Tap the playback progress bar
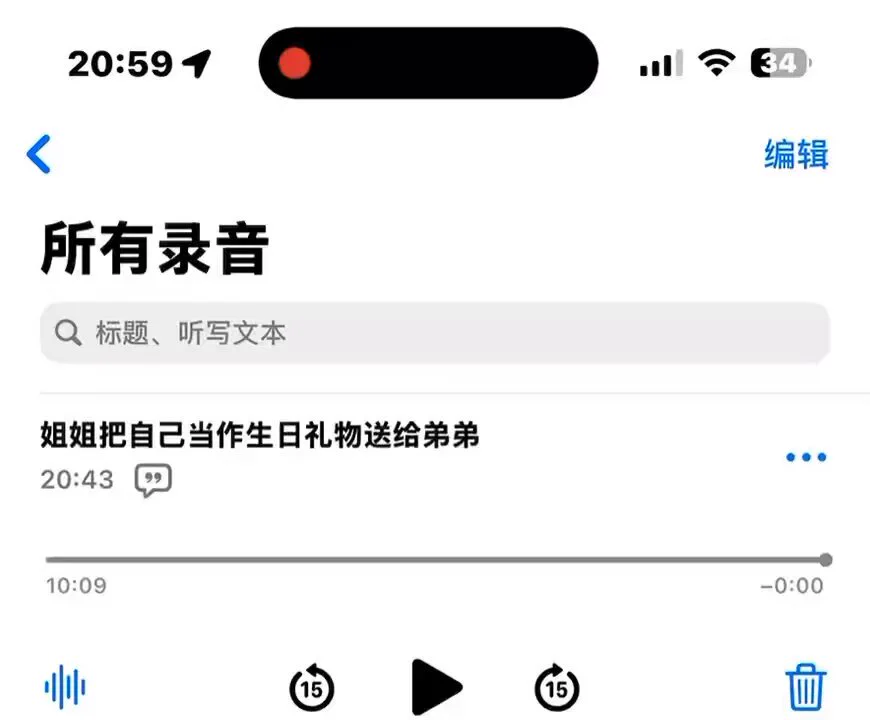 coord(436,560)
